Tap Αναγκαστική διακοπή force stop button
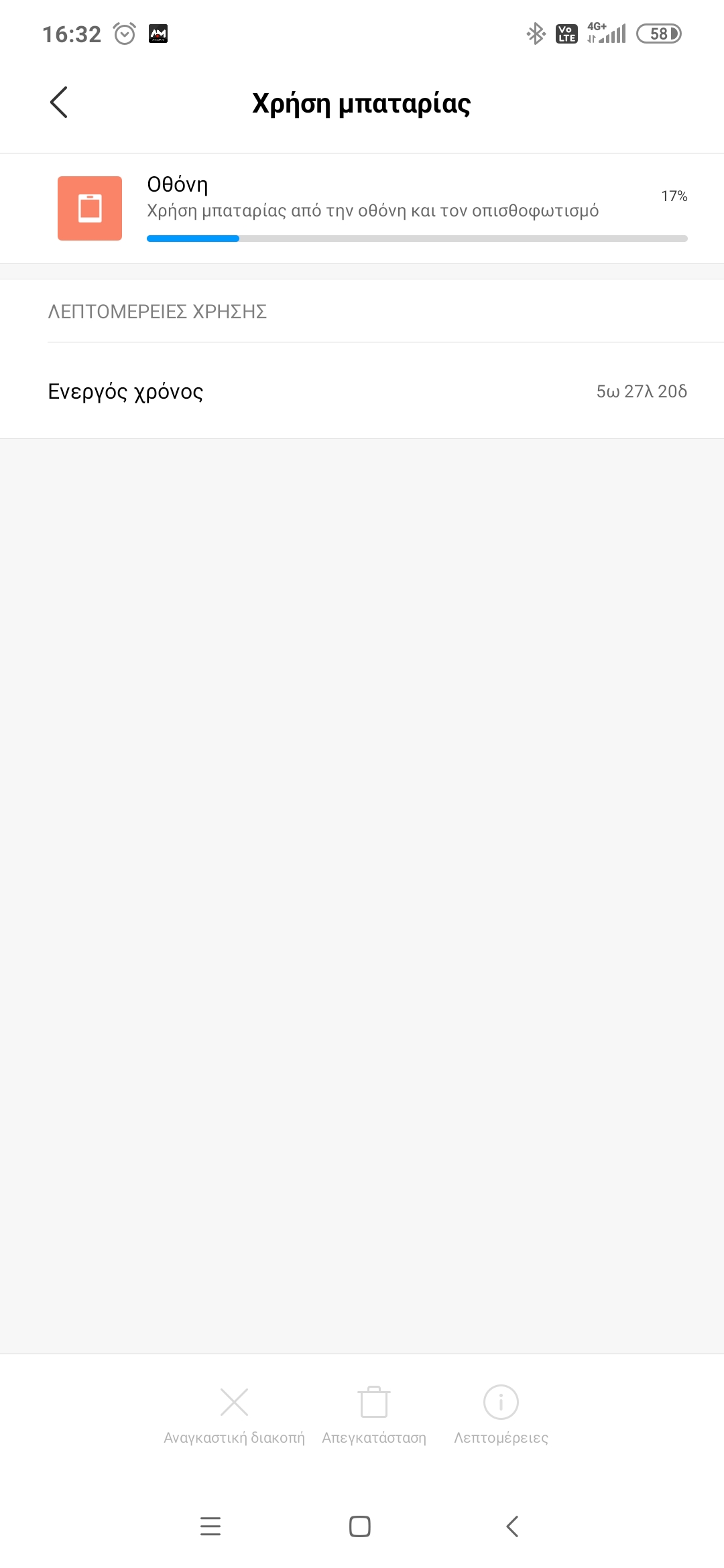 tap(234, 1415)
